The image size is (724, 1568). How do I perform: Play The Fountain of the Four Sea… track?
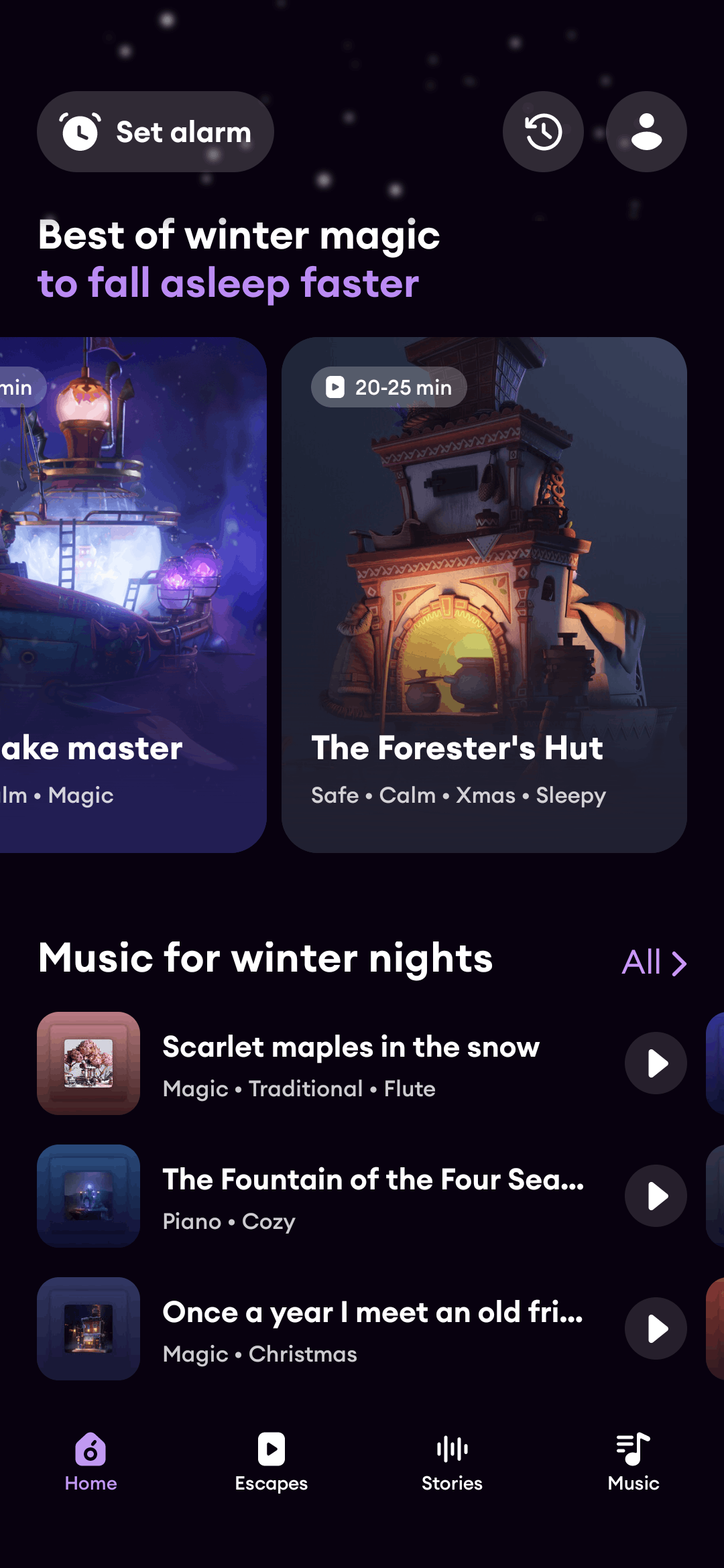click(656, 1195)
